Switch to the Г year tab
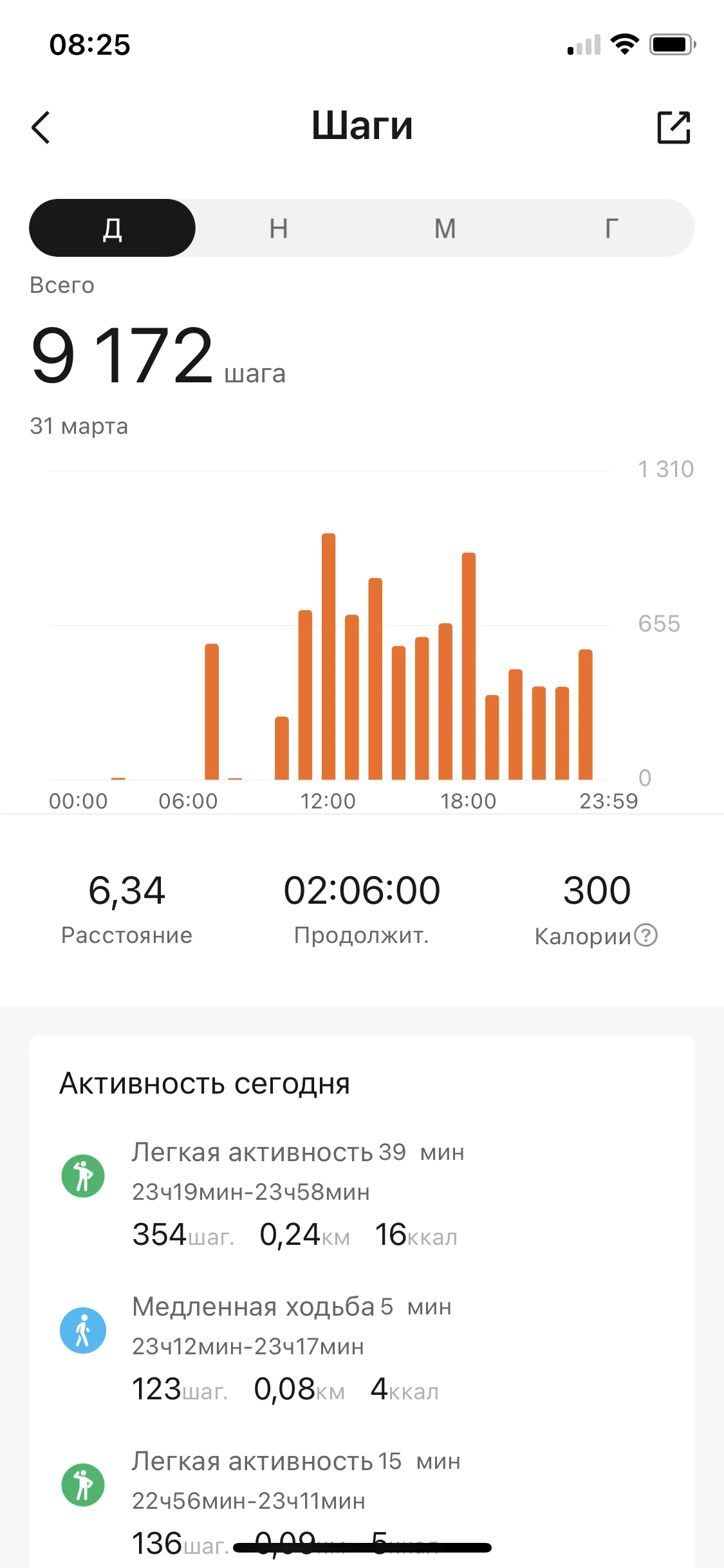724x1568 pixels. 611,228
